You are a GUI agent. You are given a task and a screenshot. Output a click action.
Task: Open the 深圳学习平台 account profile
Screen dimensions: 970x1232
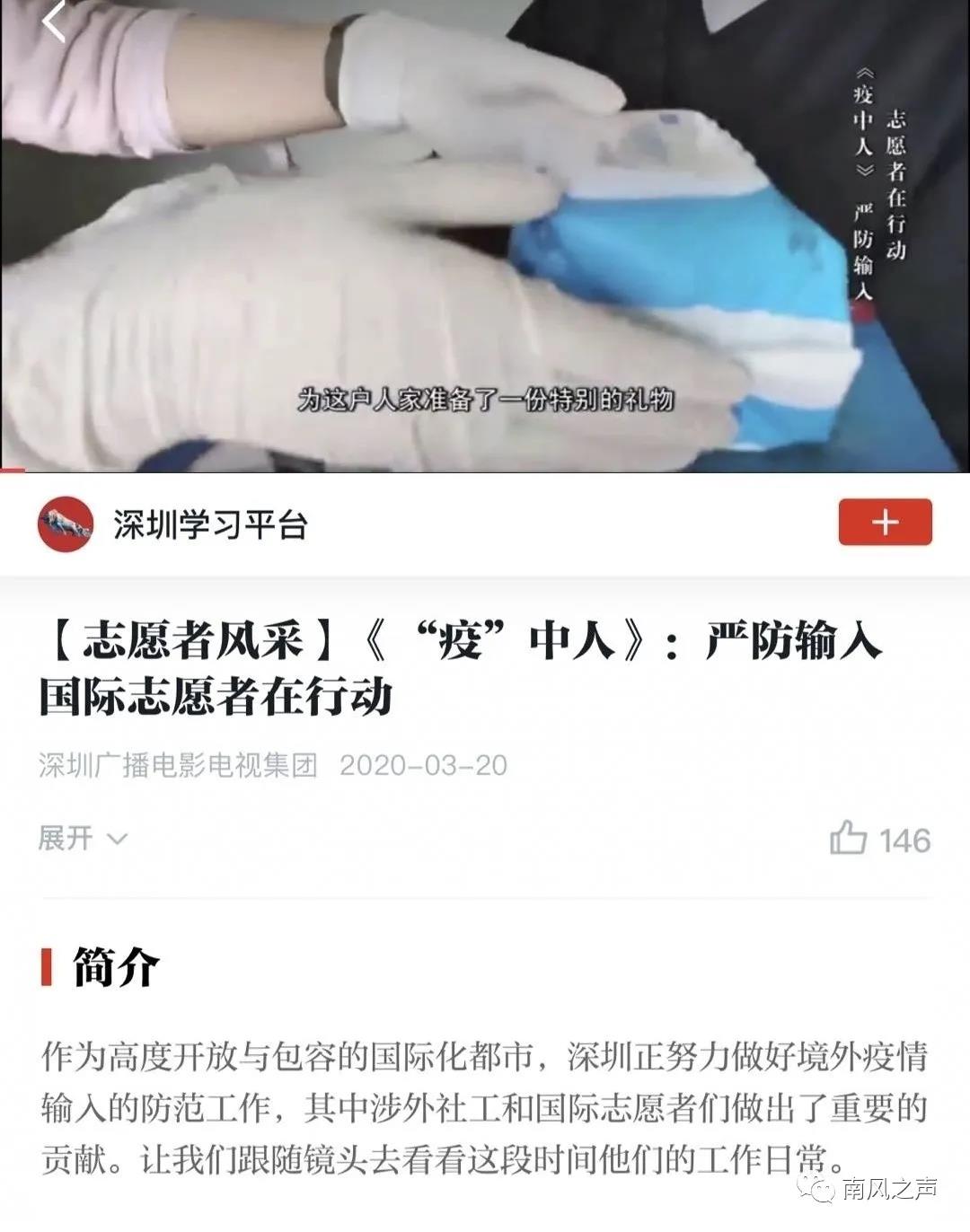[209, 524]
